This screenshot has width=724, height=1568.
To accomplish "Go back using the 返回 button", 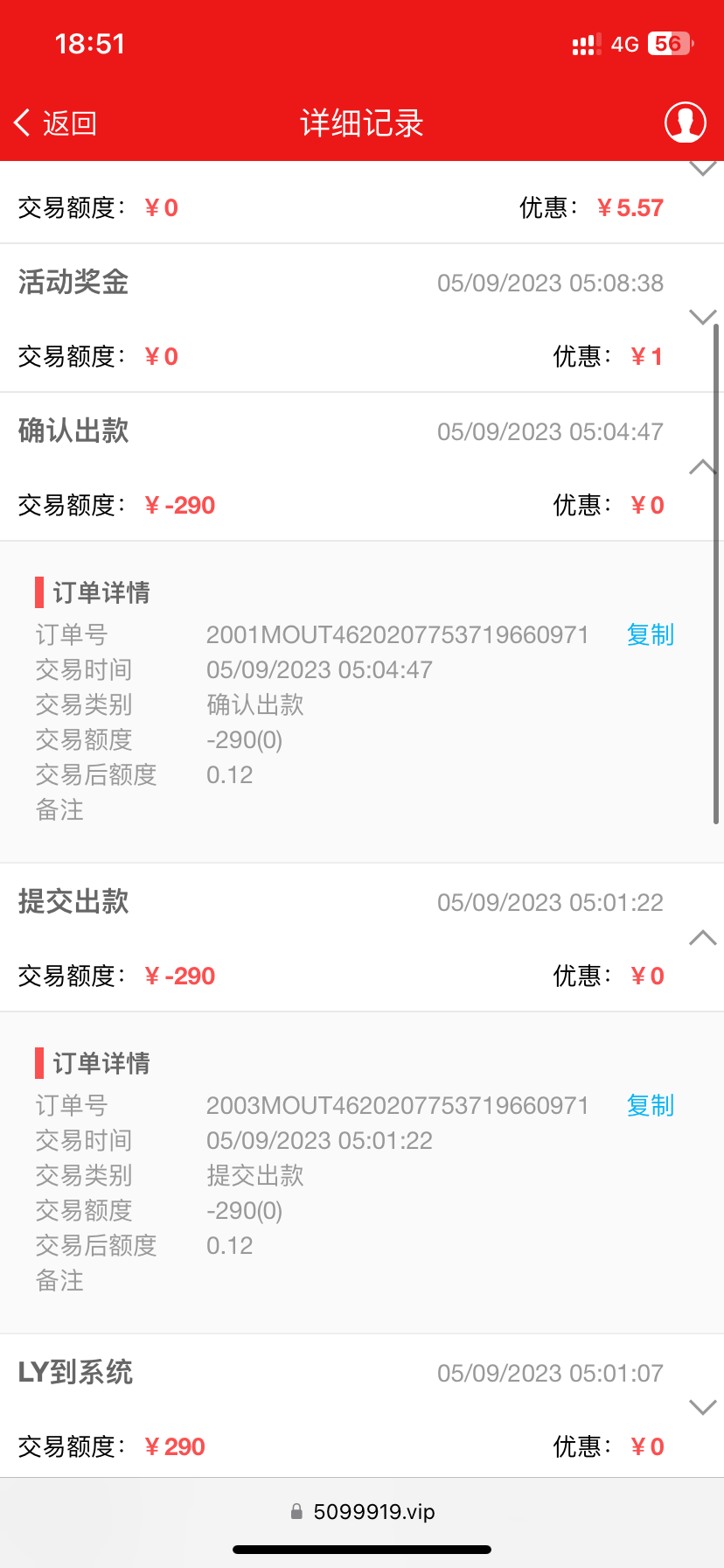I will pyautogui.click(x=56, y=123).
